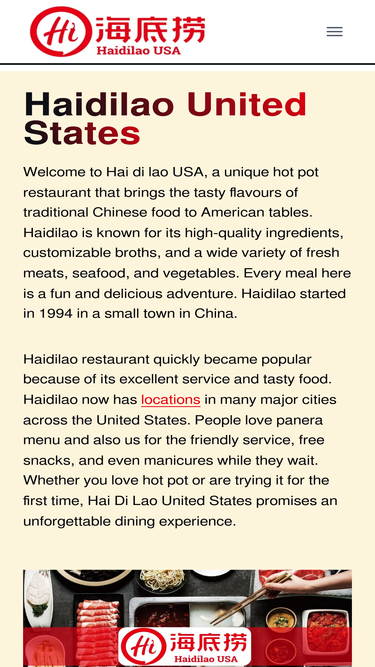The image size is (375, 667).
Task: Tap the Haidilao USA header logo
Action: pyautogui.click(x=118, y=31)
